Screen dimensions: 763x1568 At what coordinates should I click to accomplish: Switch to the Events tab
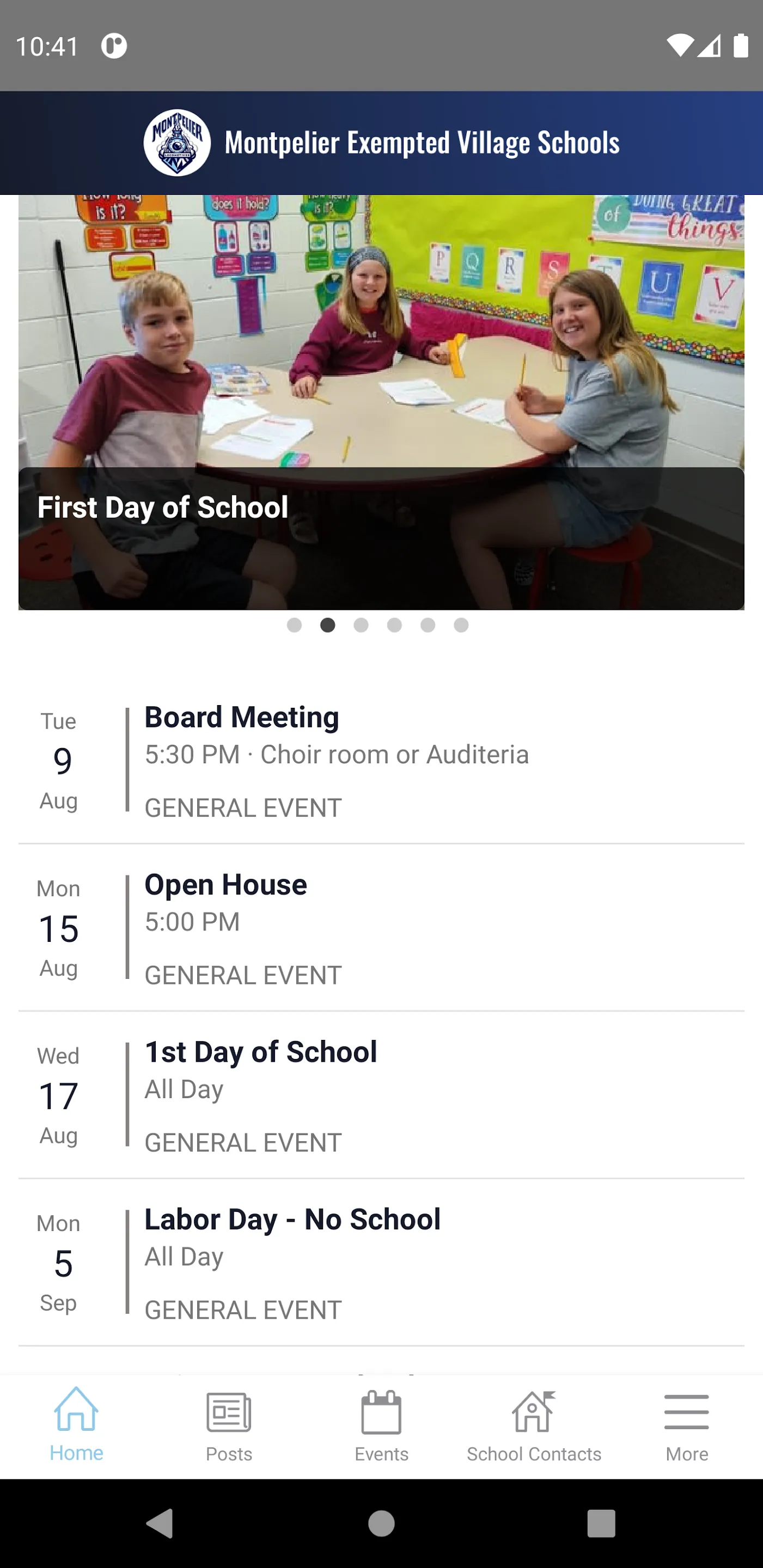[x=381, y=1426]
